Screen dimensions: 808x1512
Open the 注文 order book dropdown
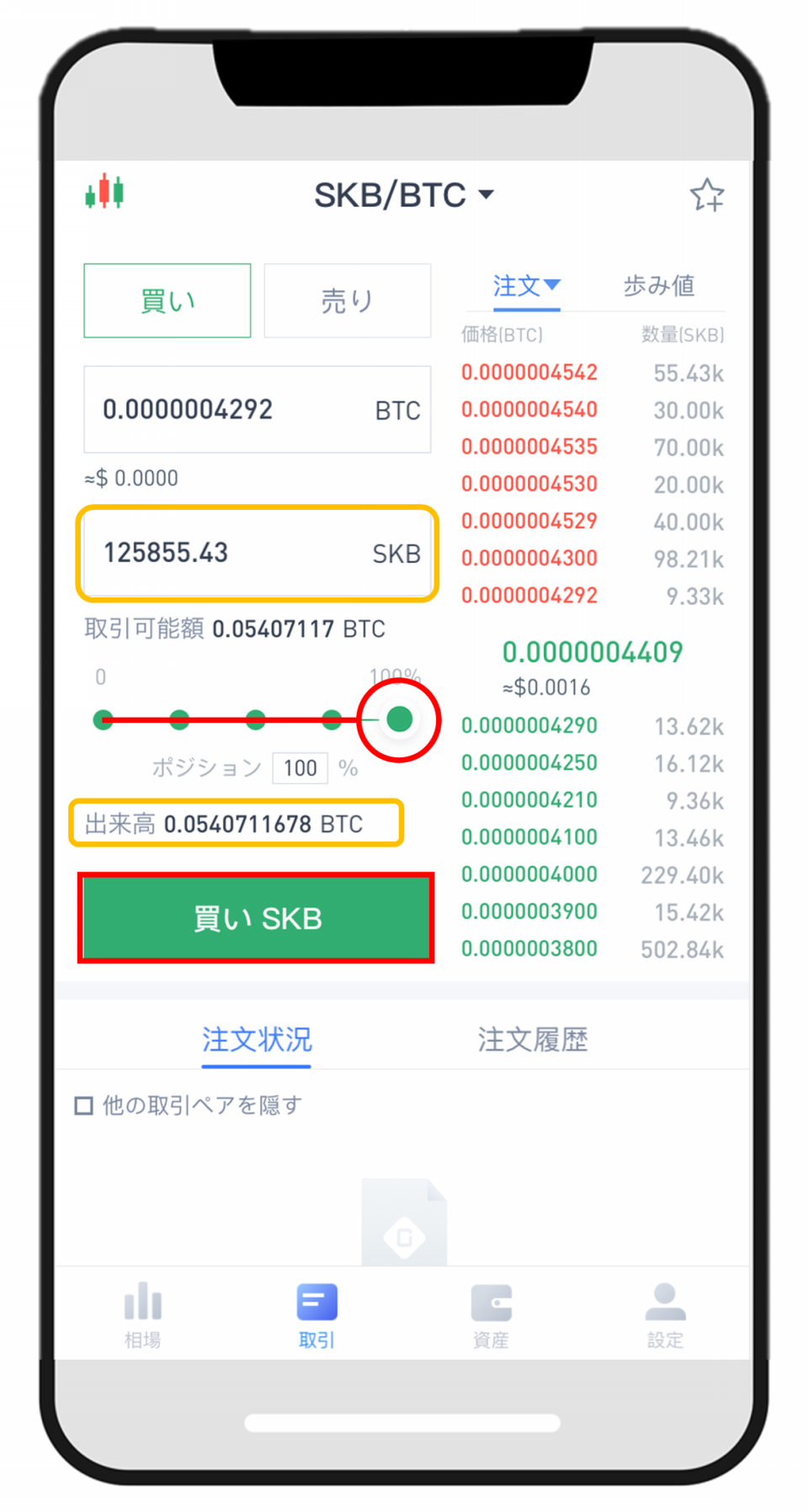pyautogui.click(x=526, y=286)
